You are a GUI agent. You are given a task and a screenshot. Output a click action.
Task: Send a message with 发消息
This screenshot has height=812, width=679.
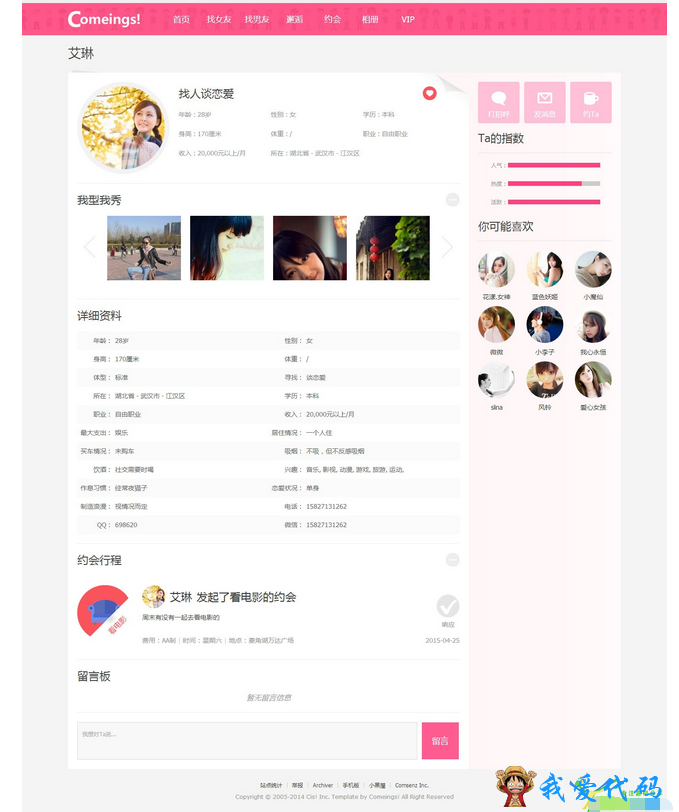pos(544,102)
